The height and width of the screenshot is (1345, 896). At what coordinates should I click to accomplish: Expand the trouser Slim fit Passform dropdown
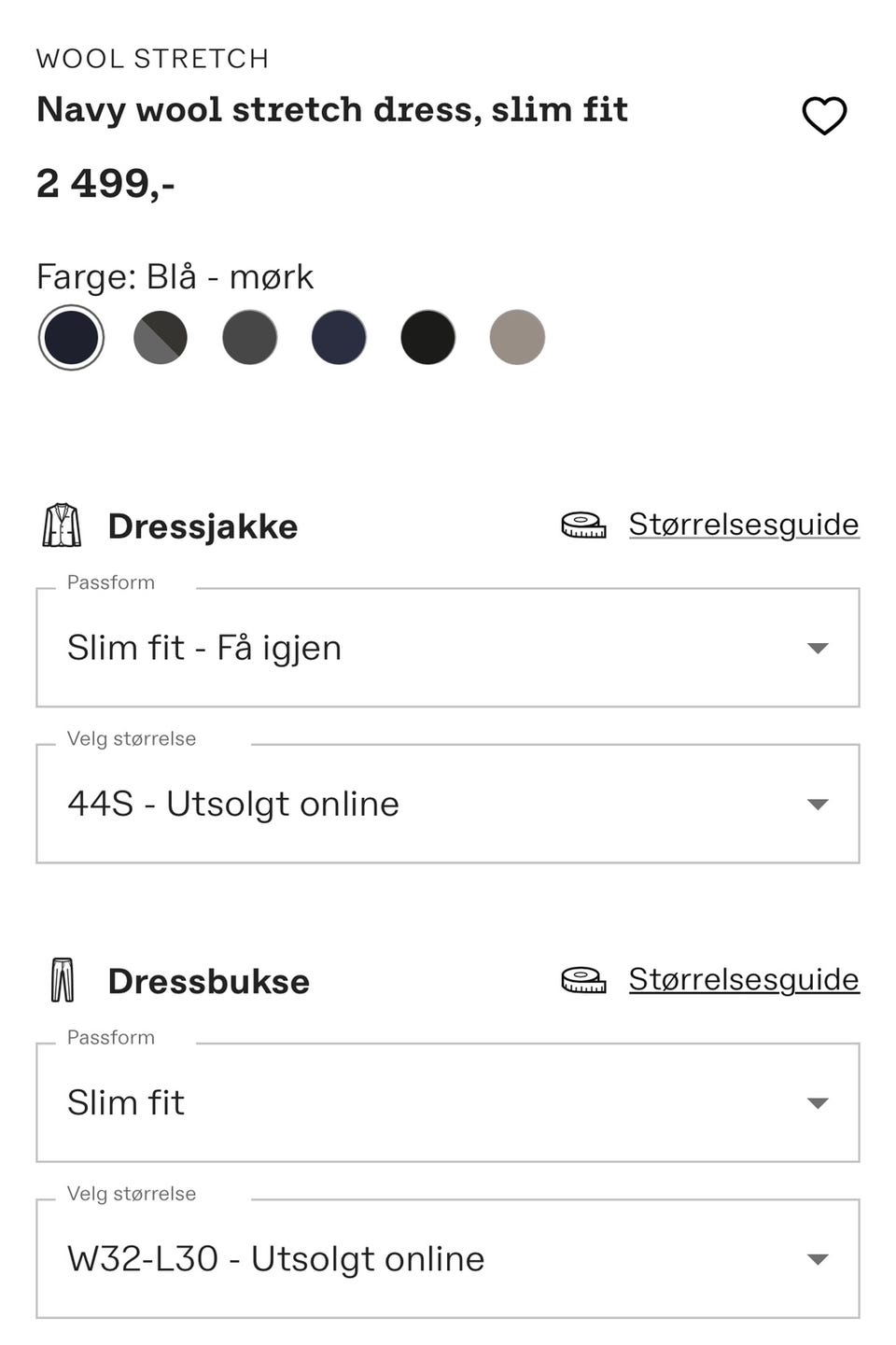coord(448,1102)
